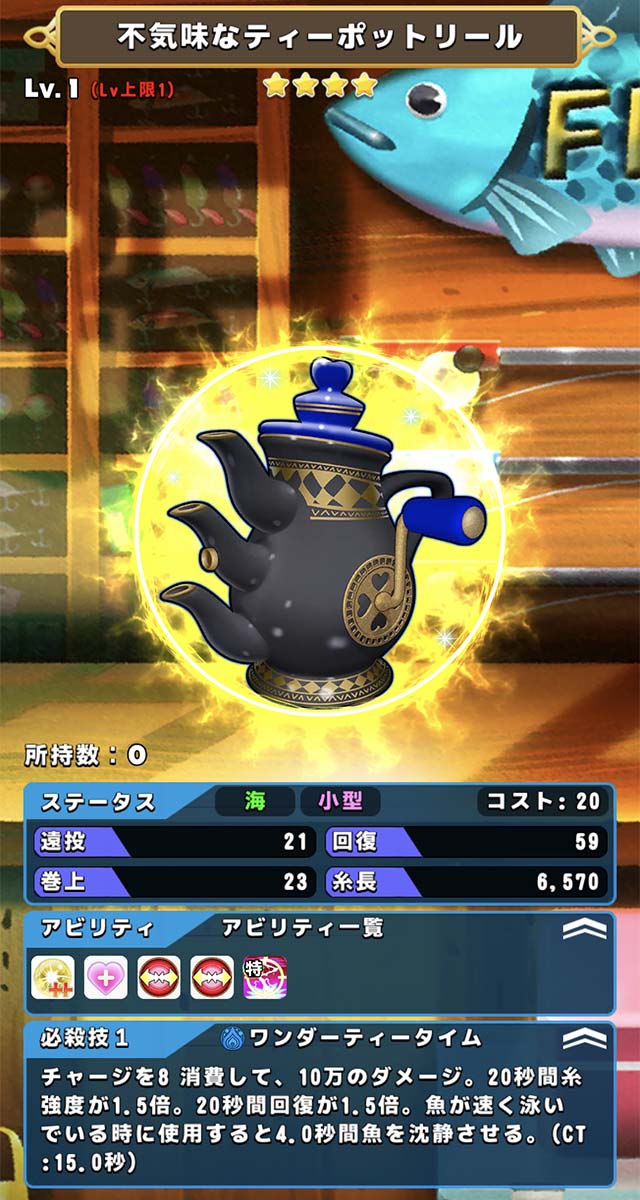Collapse the 必殺技1 ワンダーティータイム section

pos(584,1039)
